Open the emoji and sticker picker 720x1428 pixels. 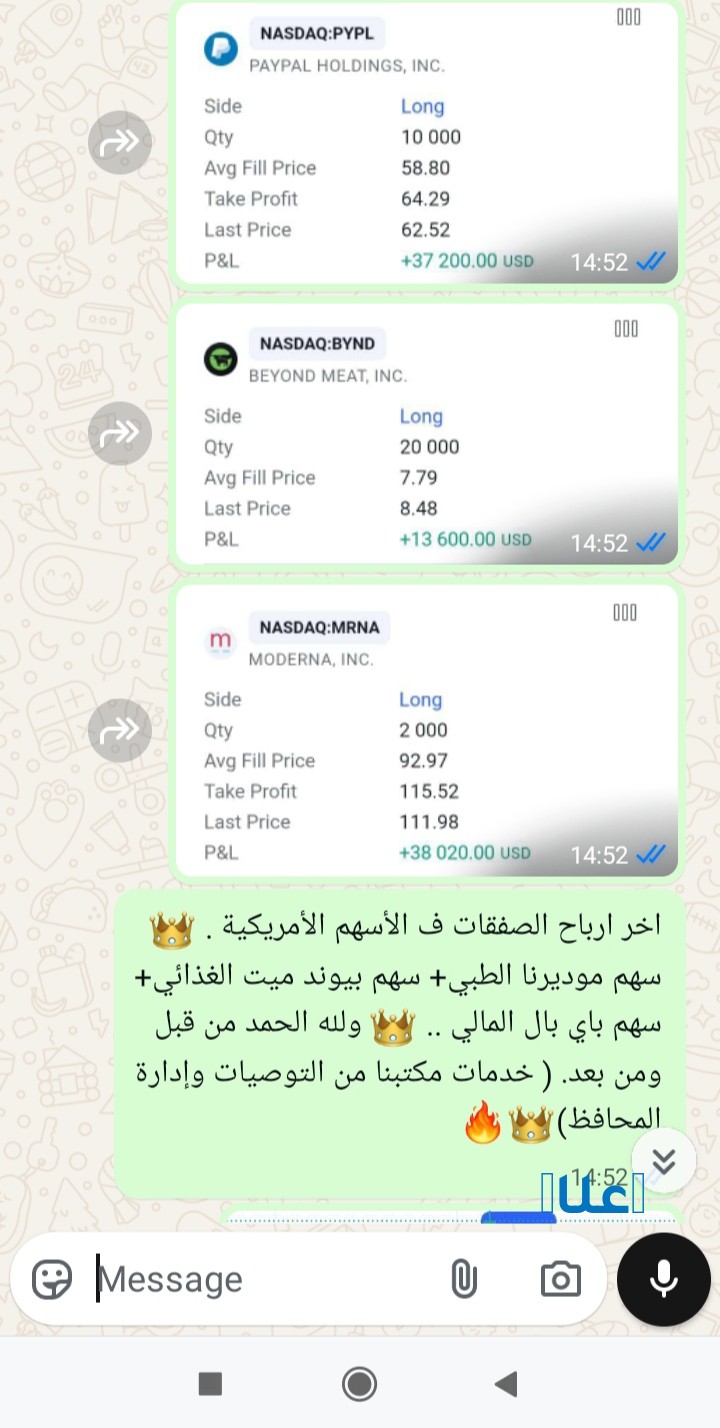pyautogui.click(x=52, y=1279)
